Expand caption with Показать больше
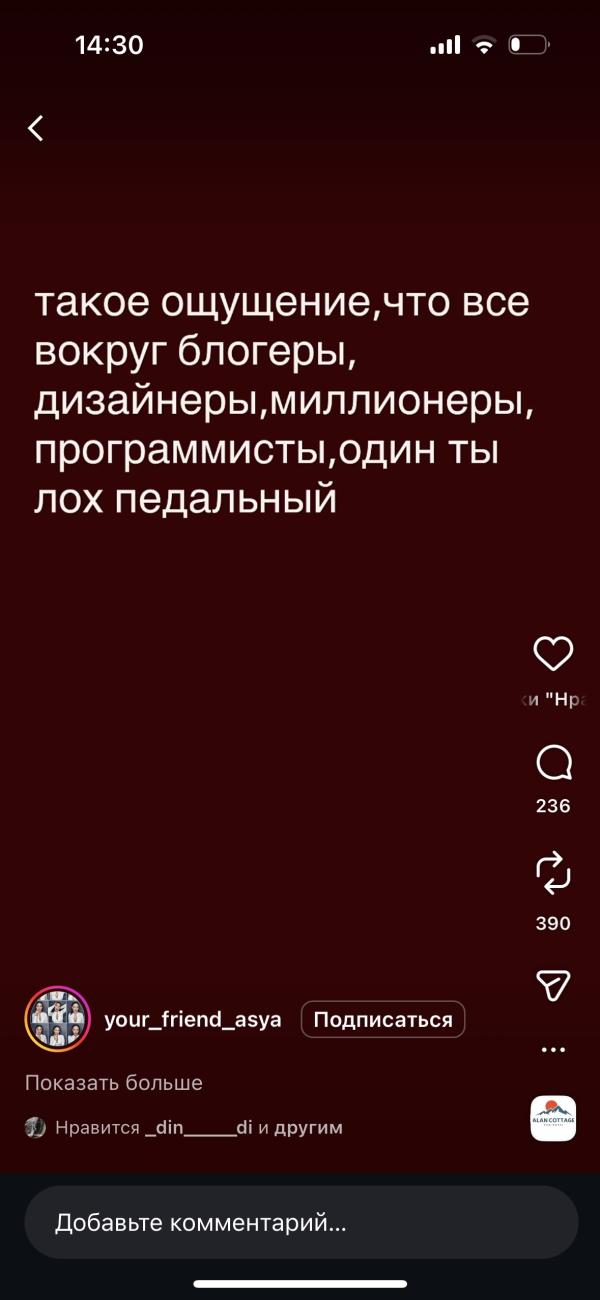Image resolution: width=600 pixels, height=1300 pixels. point(114,1083)
